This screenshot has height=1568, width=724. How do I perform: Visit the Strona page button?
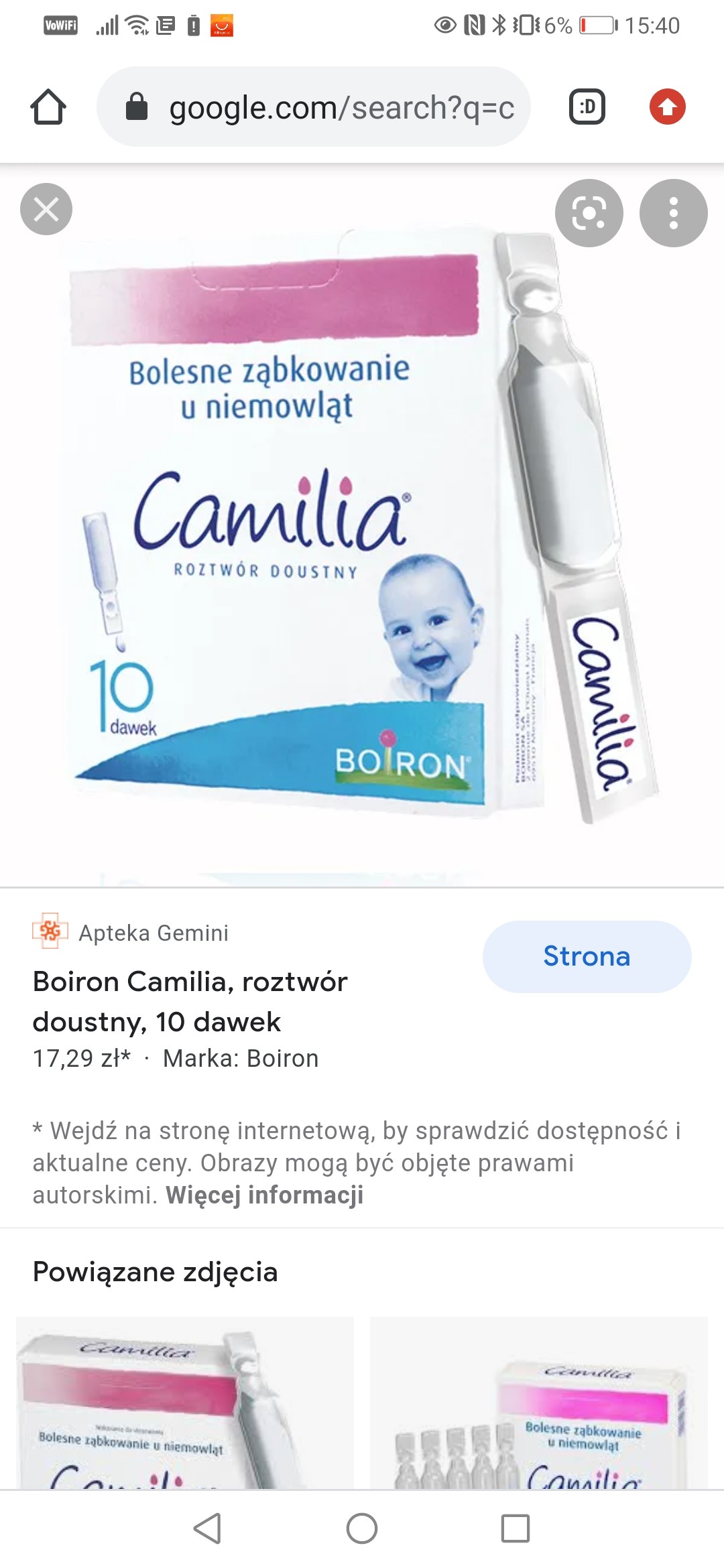[587, 956]
